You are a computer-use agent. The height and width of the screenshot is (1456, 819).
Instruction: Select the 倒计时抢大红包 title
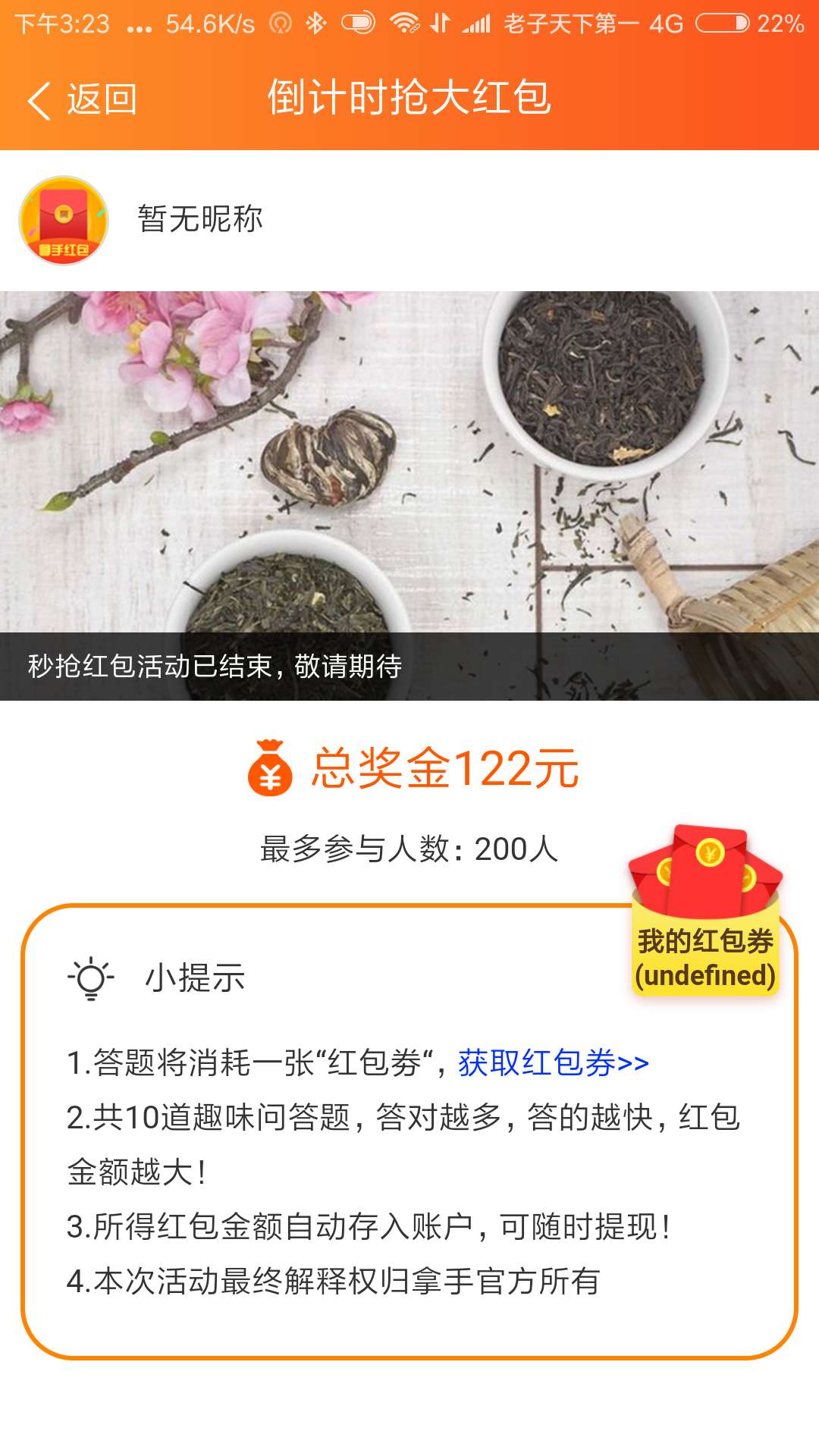click(x=409, y=99)
